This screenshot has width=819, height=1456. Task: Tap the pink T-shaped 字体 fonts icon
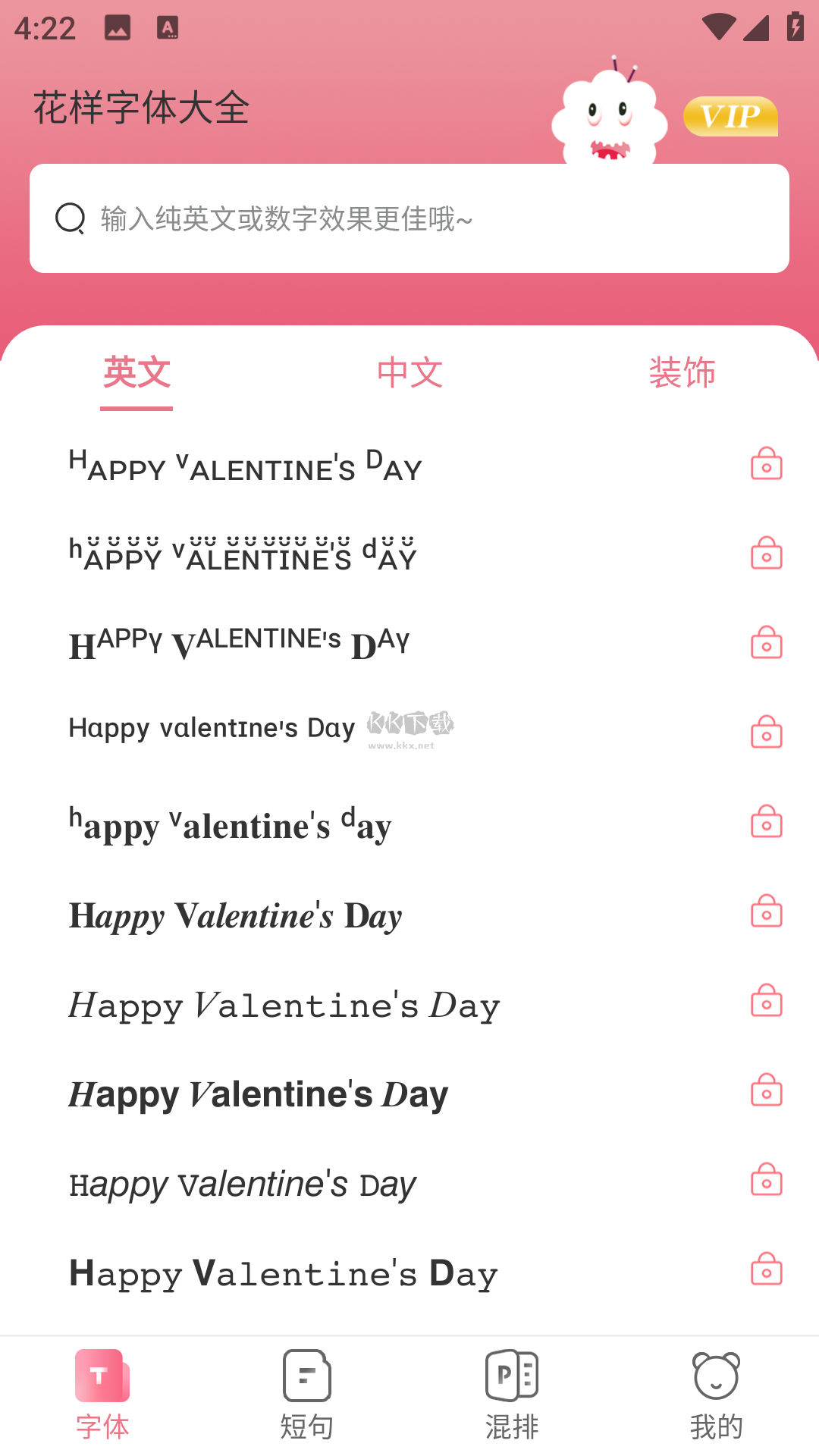tap(102, 1376)
